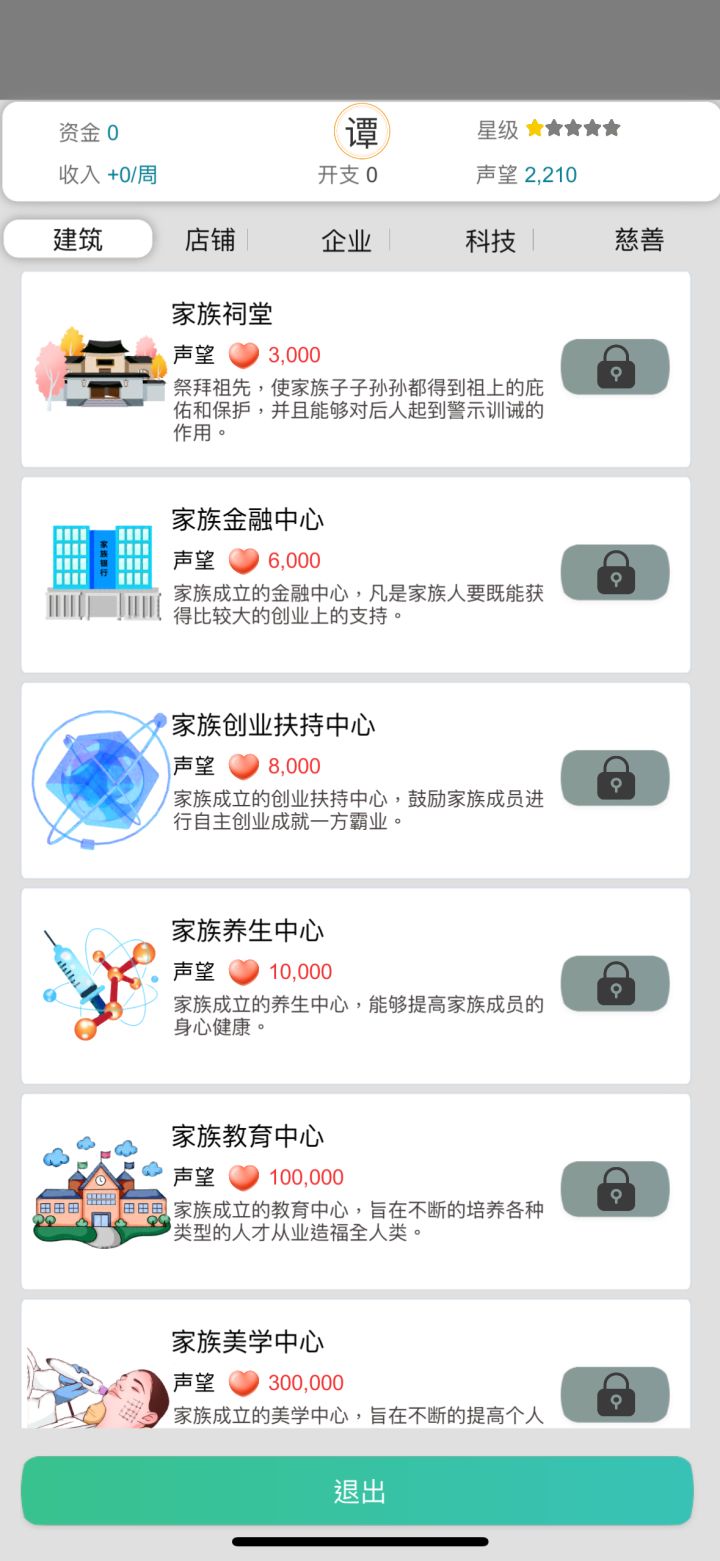Click the first star in 星级 rating
Image resolution: width=720 pixels, height=1561 pixels.
(533, 127)
